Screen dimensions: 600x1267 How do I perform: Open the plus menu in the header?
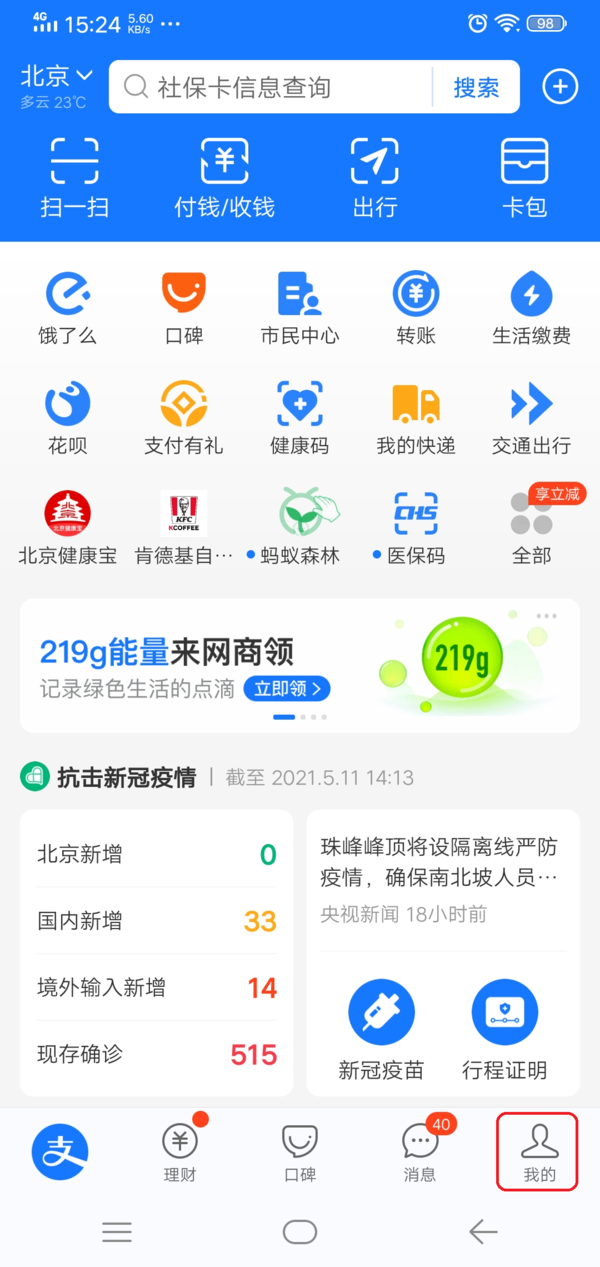(560, 87)
